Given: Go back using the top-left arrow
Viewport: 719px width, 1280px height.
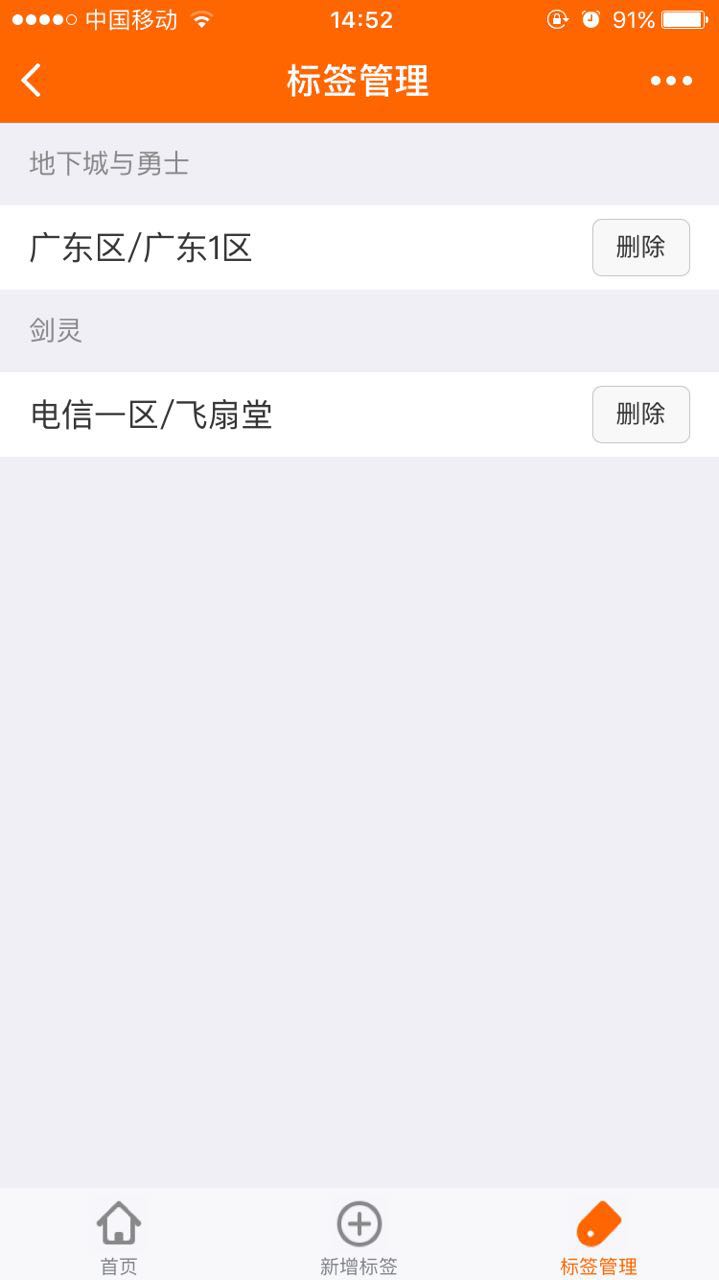Looking at the screenshot, I should click(x=32, y=81).
